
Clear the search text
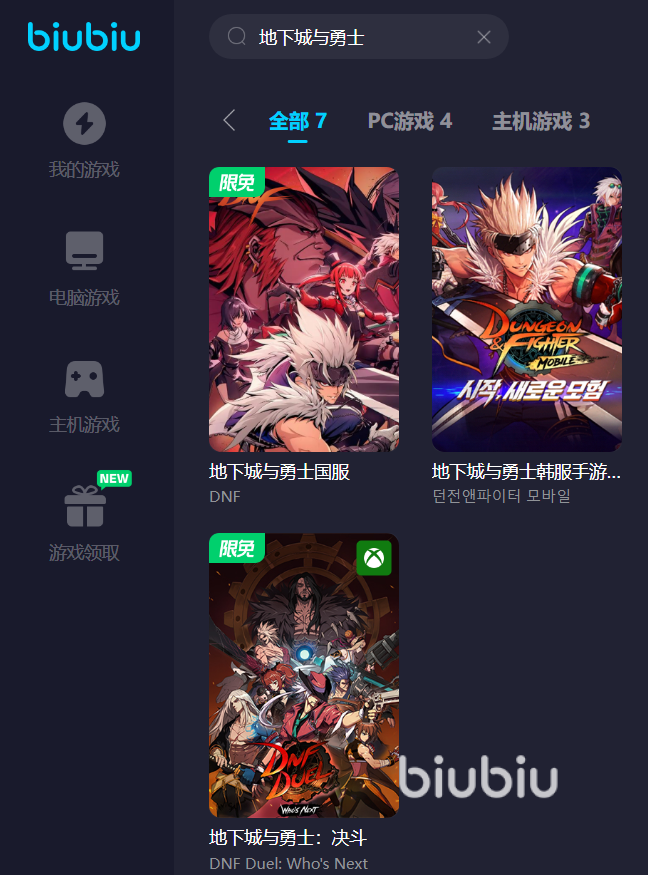(x=484, y=37)
